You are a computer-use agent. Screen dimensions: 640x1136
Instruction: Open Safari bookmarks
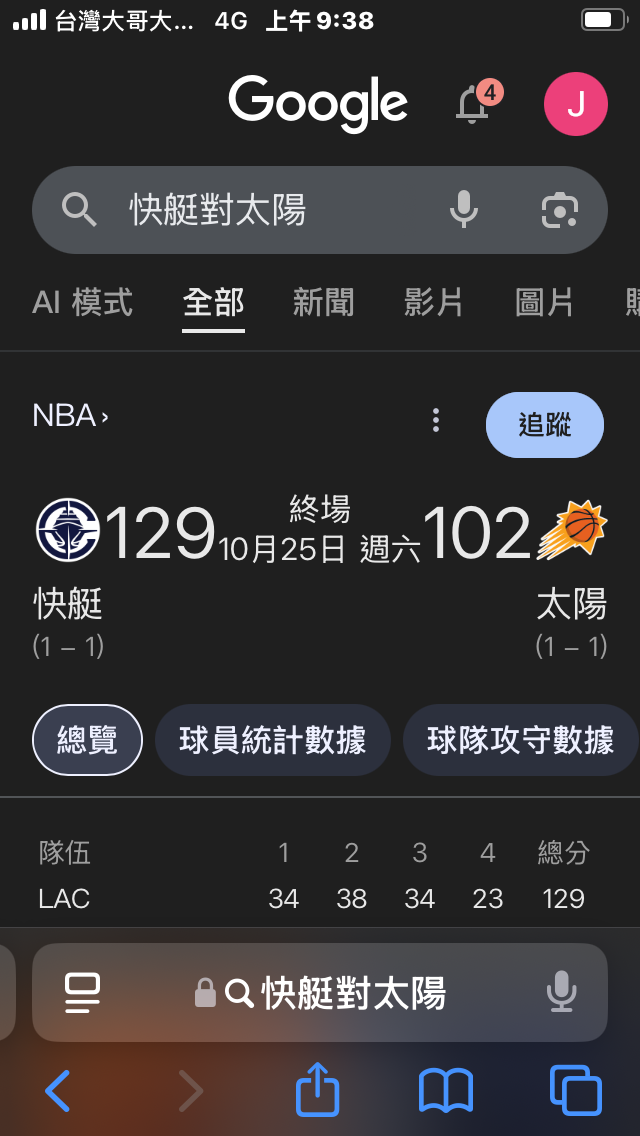click(x=446, y=1090)
